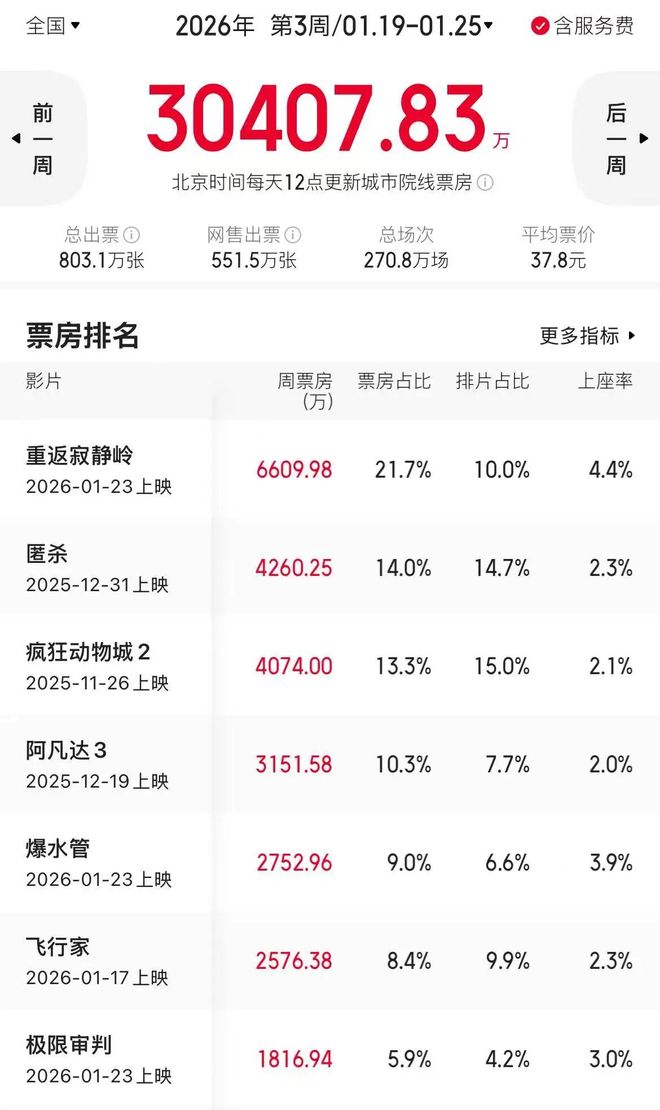Open the week selector 第3周/01.19-01.25
Image resolution: width=660 pixels, height=1110 pixels.
[381, 25]
